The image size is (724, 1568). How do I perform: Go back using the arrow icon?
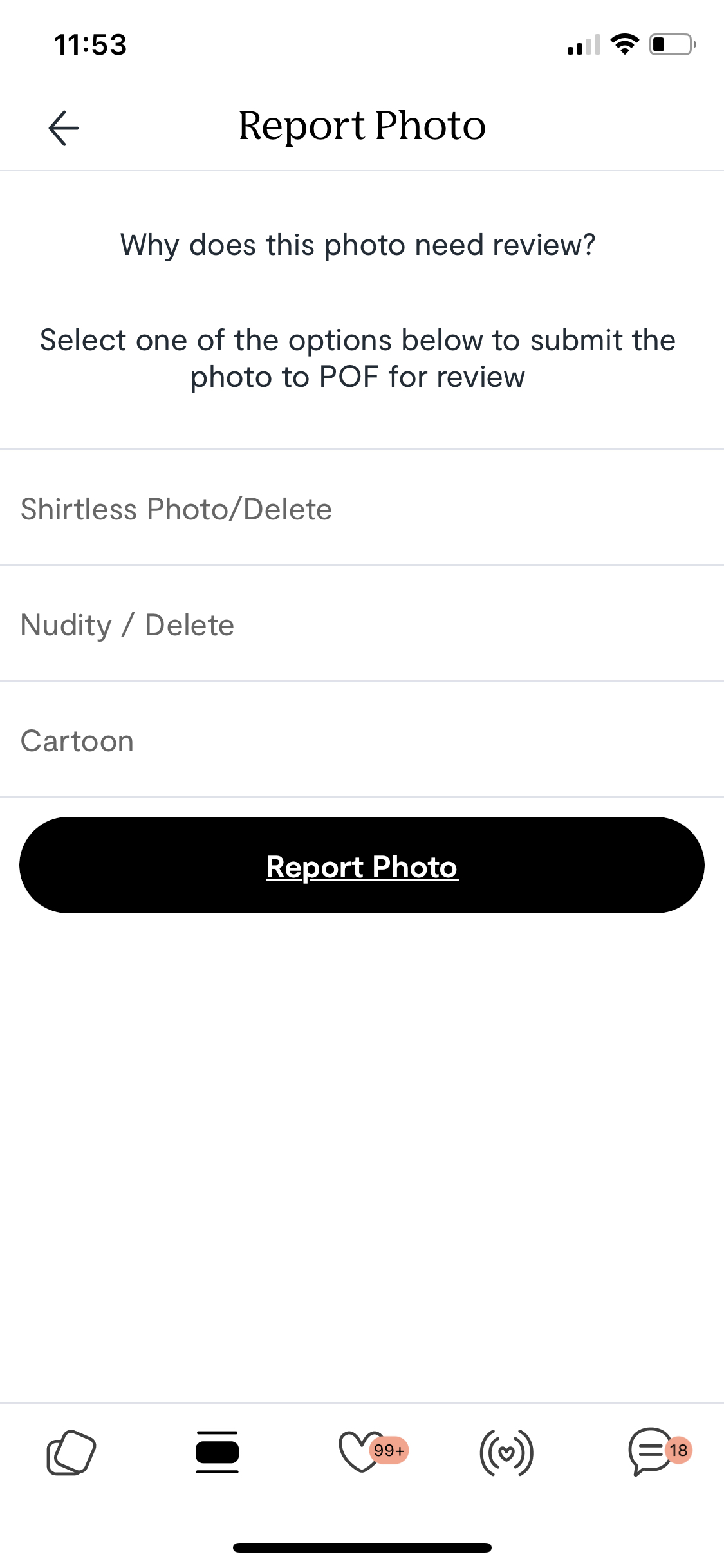[63, 127]
